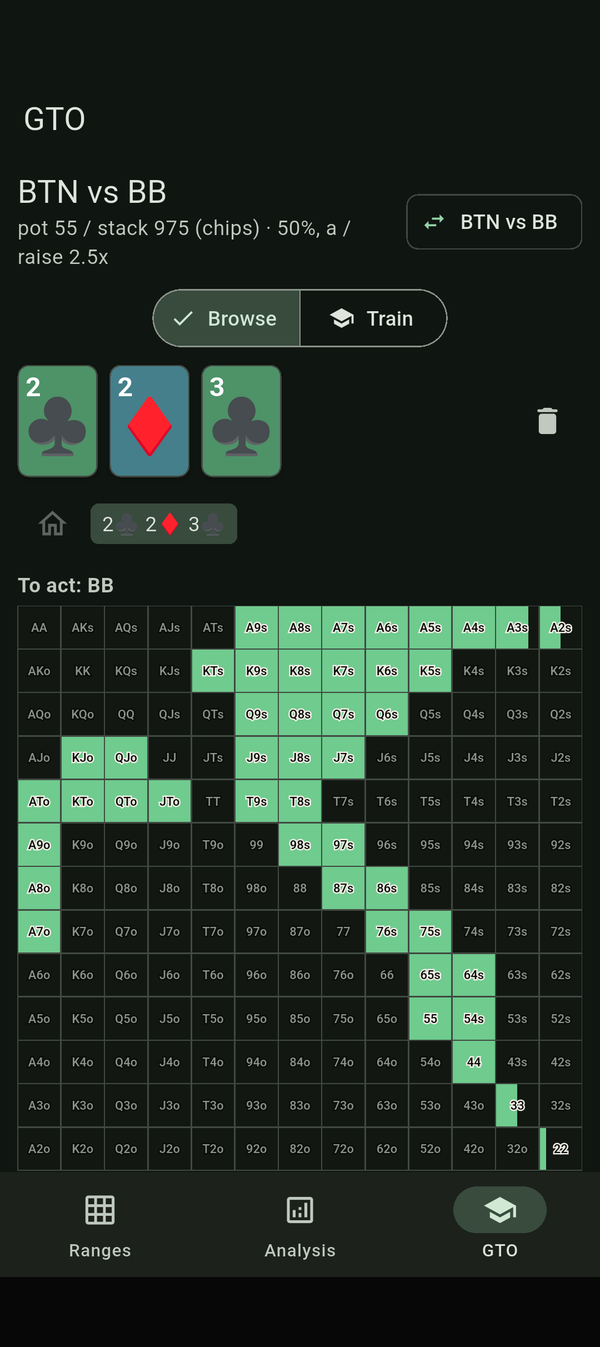Tap the 3 of clubs board card
The width and height of the screenshot is (600, 1347).
click(x=242, y=421)
